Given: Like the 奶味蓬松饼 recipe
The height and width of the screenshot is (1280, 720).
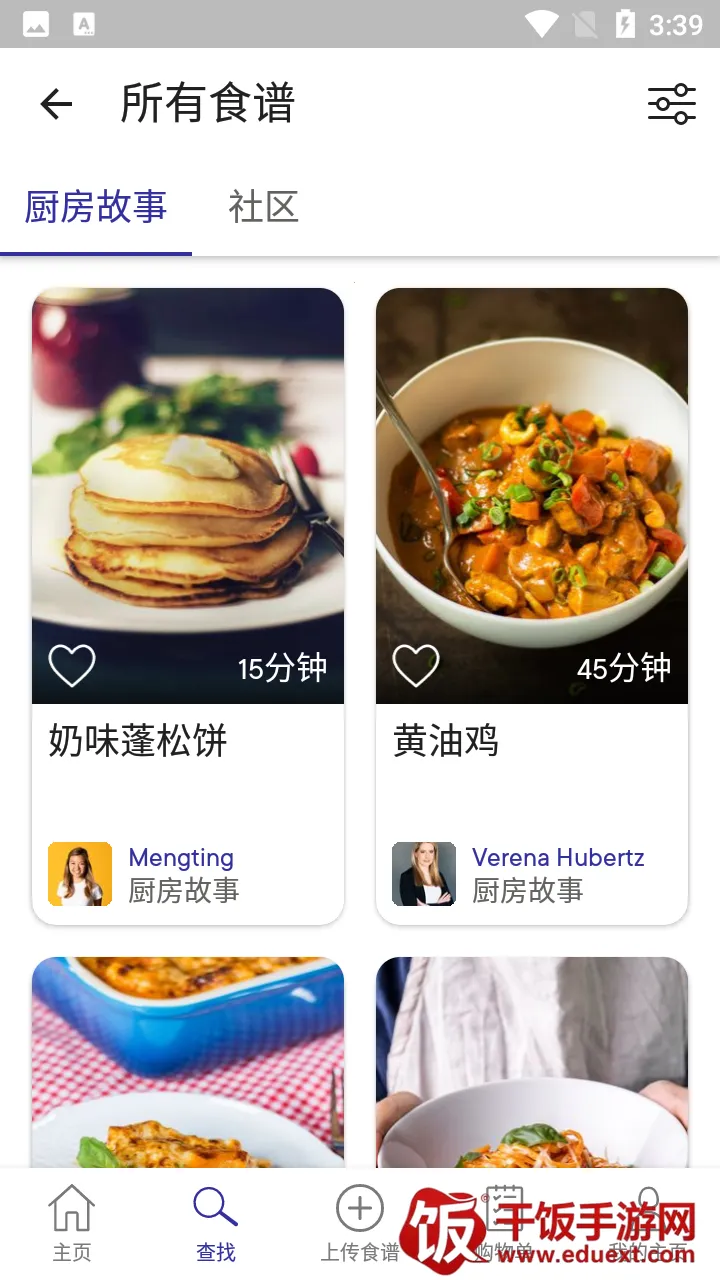Looking at the screenshot, I should click(x=72, y=666).
